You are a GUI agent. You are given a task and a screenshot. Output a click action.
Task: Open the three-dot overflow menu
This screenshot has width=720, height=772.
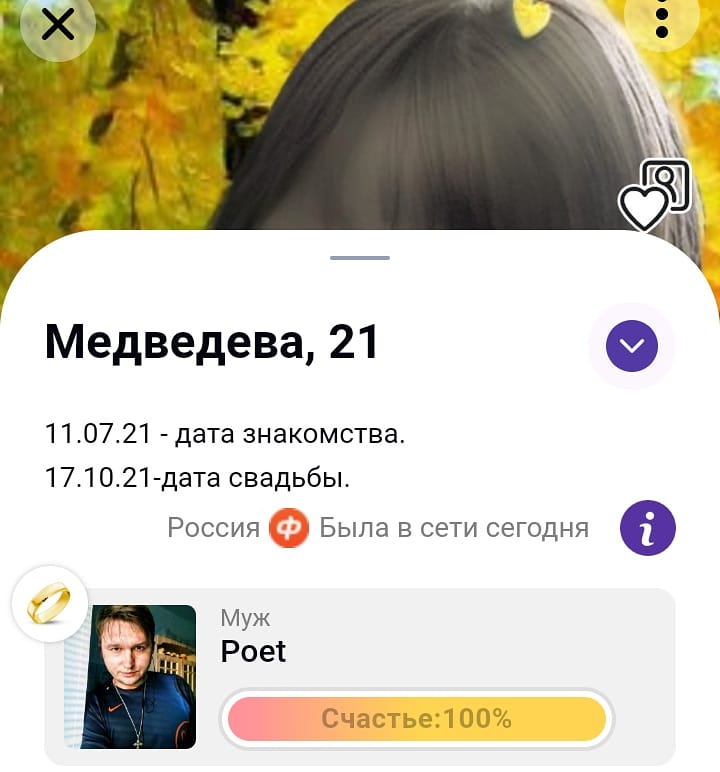(x=661, y=22)
